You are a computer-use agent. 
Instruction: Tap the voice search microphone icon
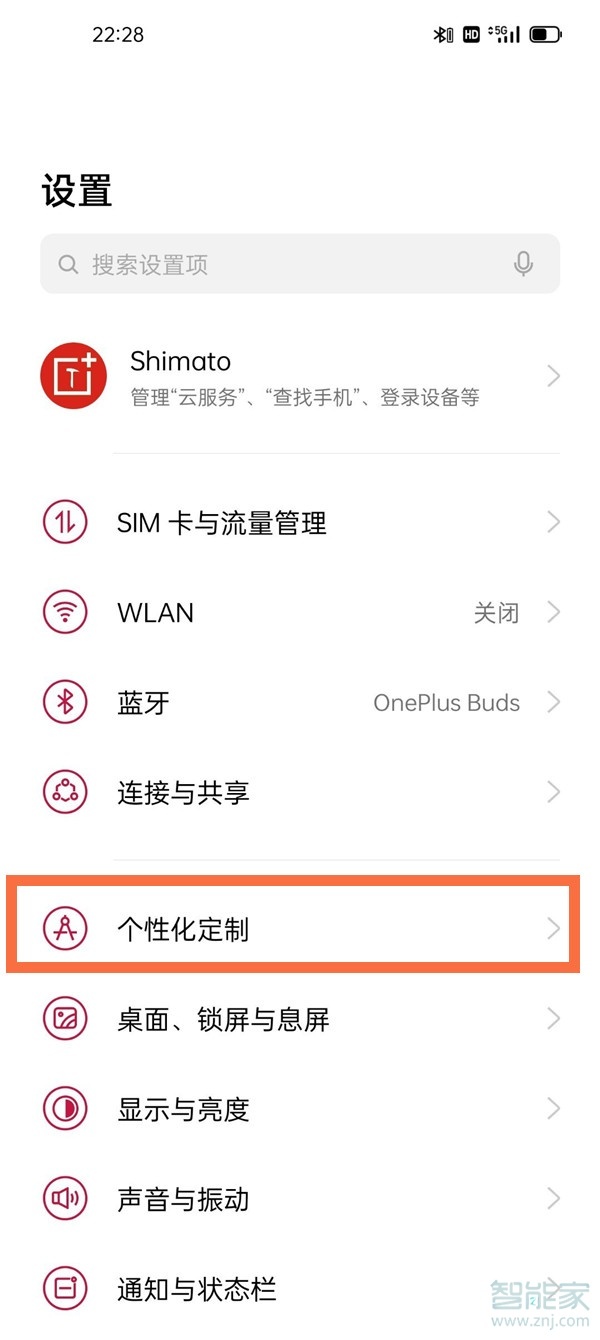pos(523,265)
